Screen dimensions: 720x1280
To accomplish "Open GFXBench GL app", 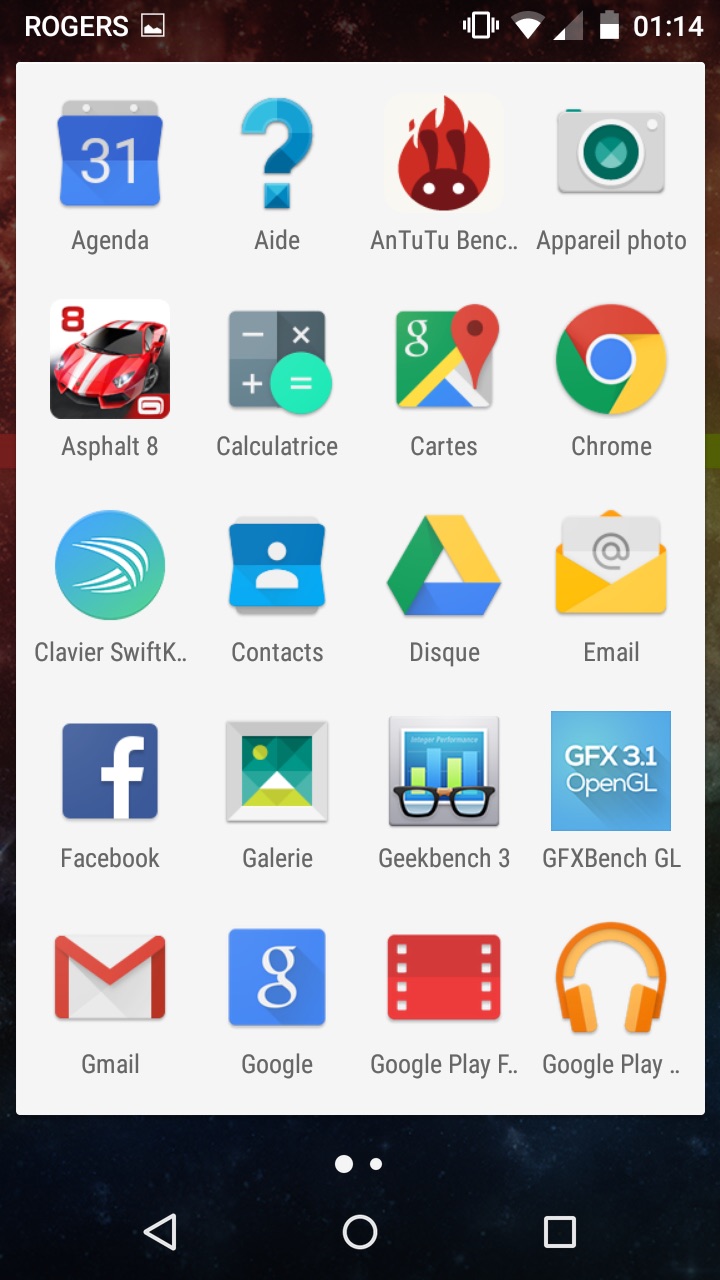I will tap(611, 772).
